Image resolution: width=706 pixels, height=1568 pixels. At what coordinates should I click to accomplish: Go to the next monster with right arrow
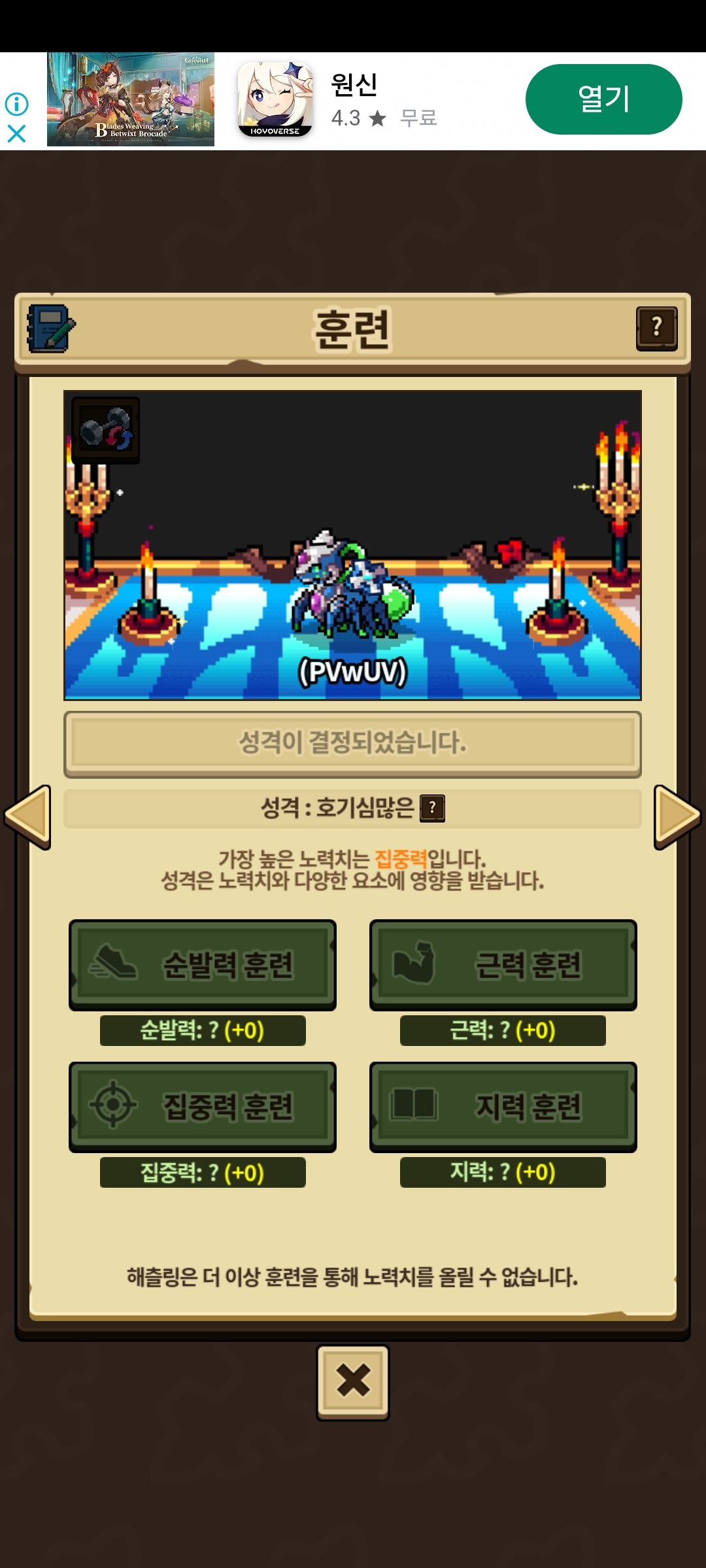[677, 817]
